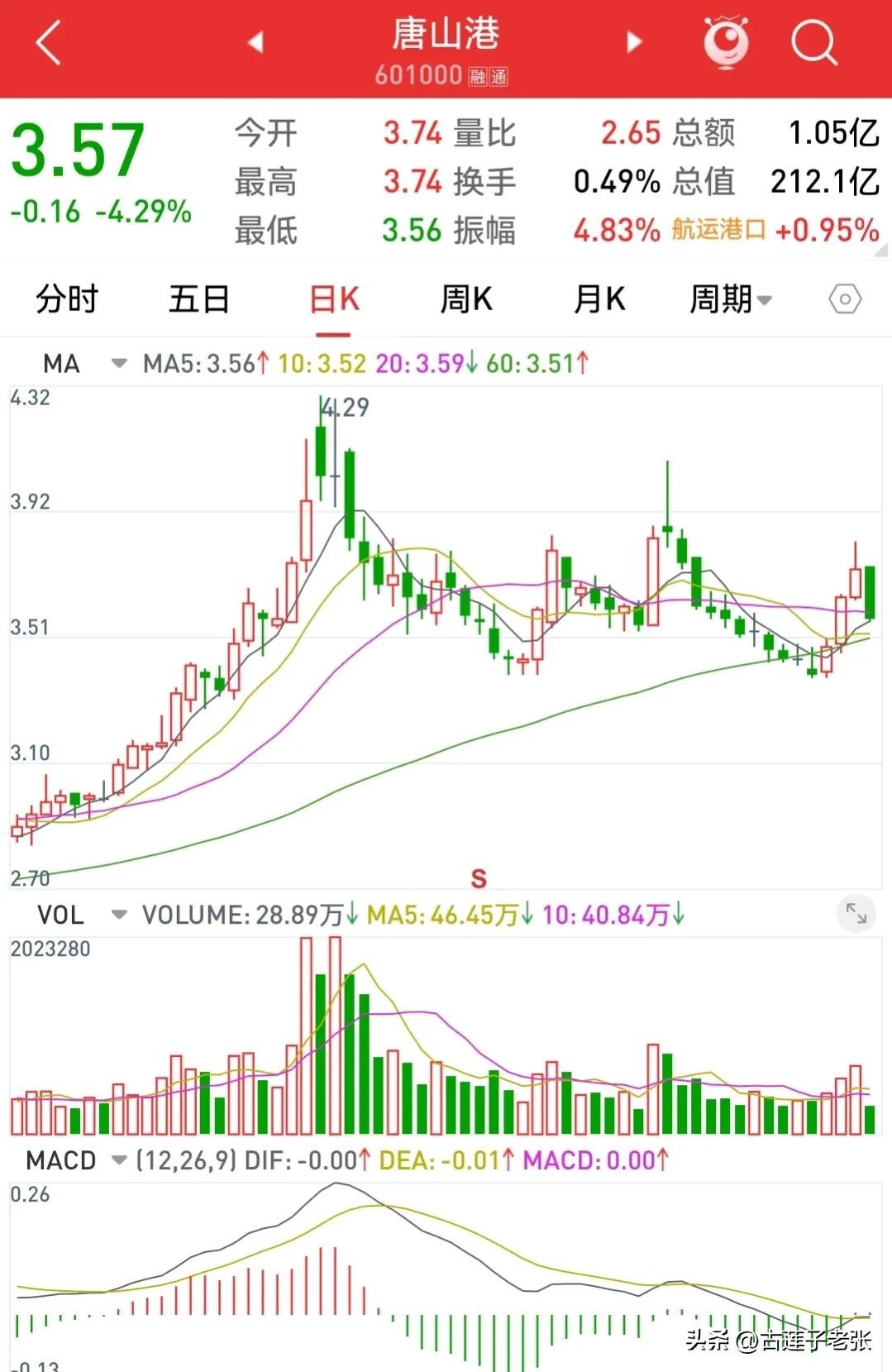Change the MACD indicator dropdown

pyautogui.click(x=118, y=1160)
